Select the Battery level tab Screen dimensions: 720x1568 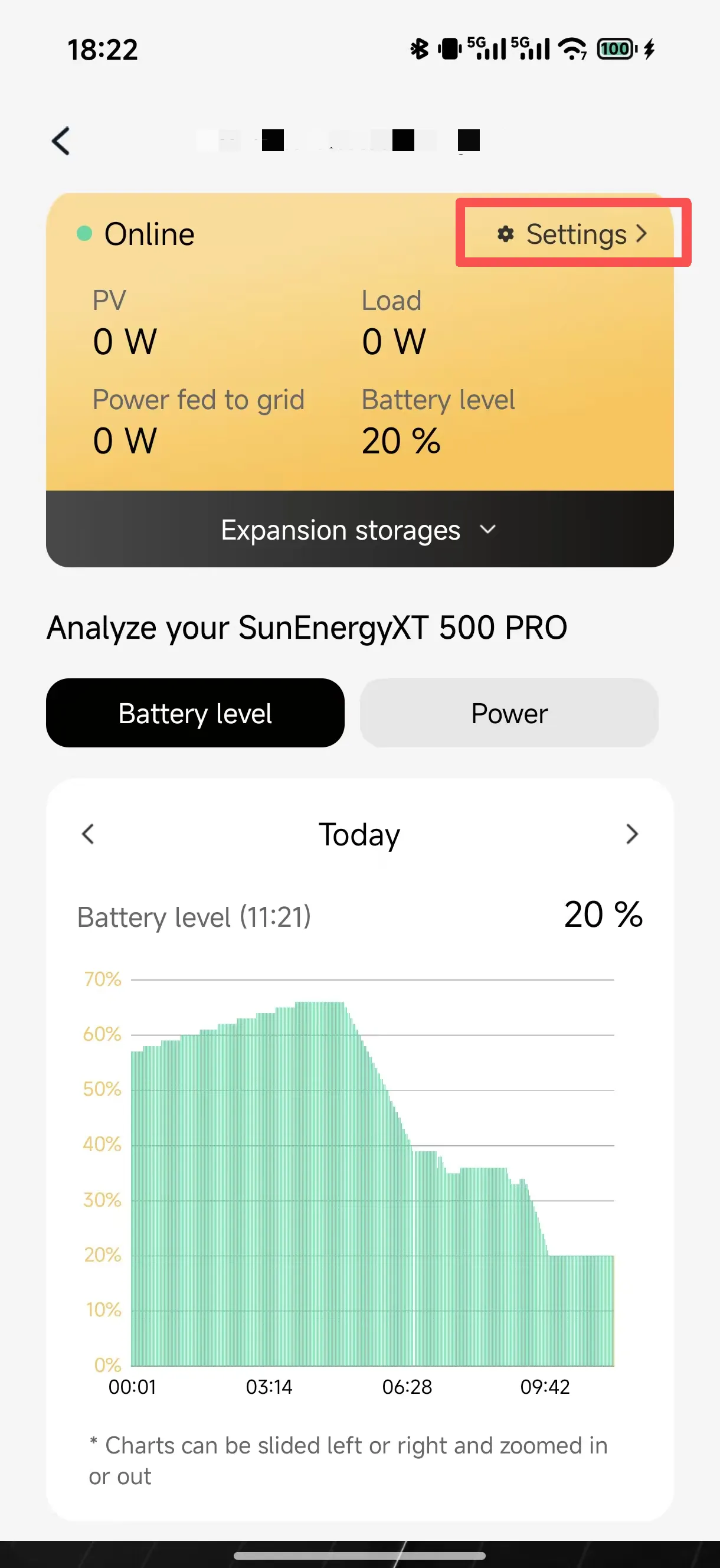point(195,713)
